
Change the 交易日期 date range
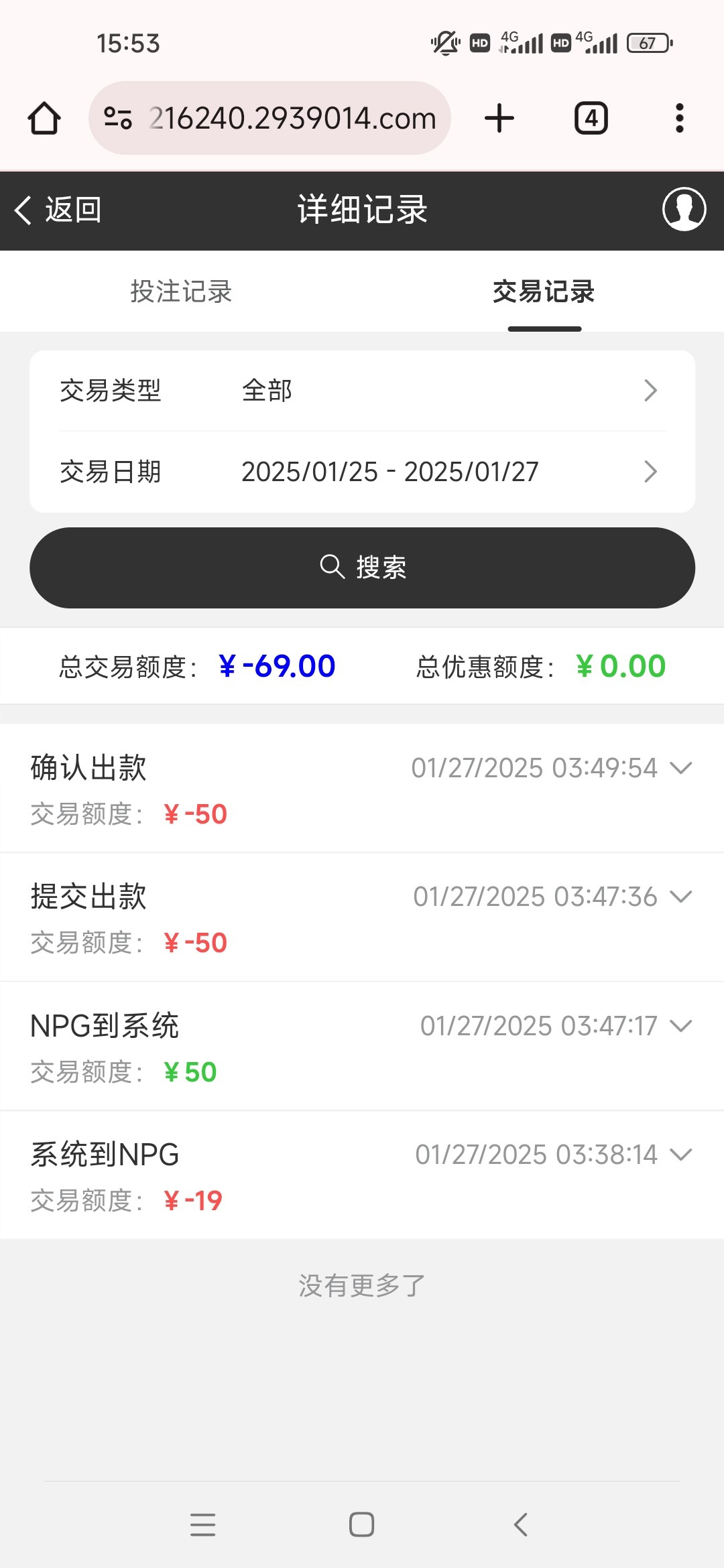coord(362,472)
